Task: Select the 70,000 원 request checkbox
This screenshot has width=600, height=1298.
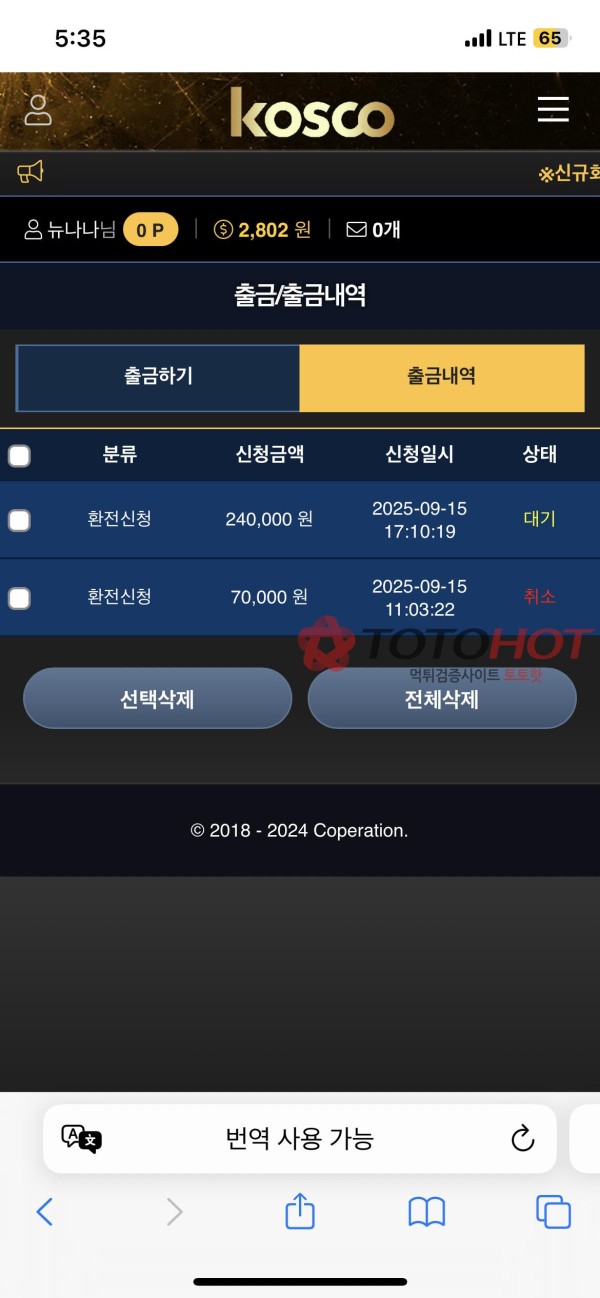Action: (x=19, y=598)
